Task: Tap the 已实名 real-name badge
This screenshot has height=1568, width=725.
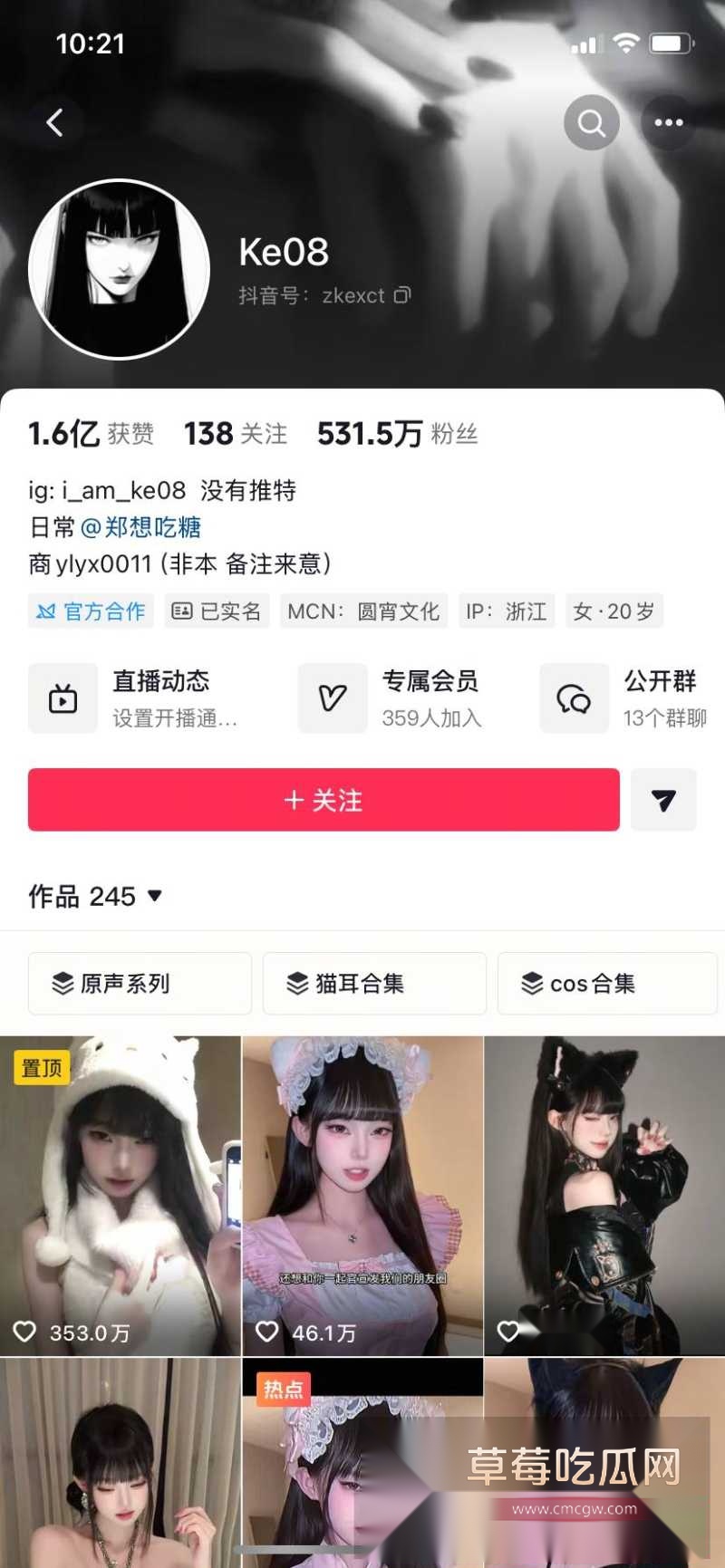Action: pos(217,611)
